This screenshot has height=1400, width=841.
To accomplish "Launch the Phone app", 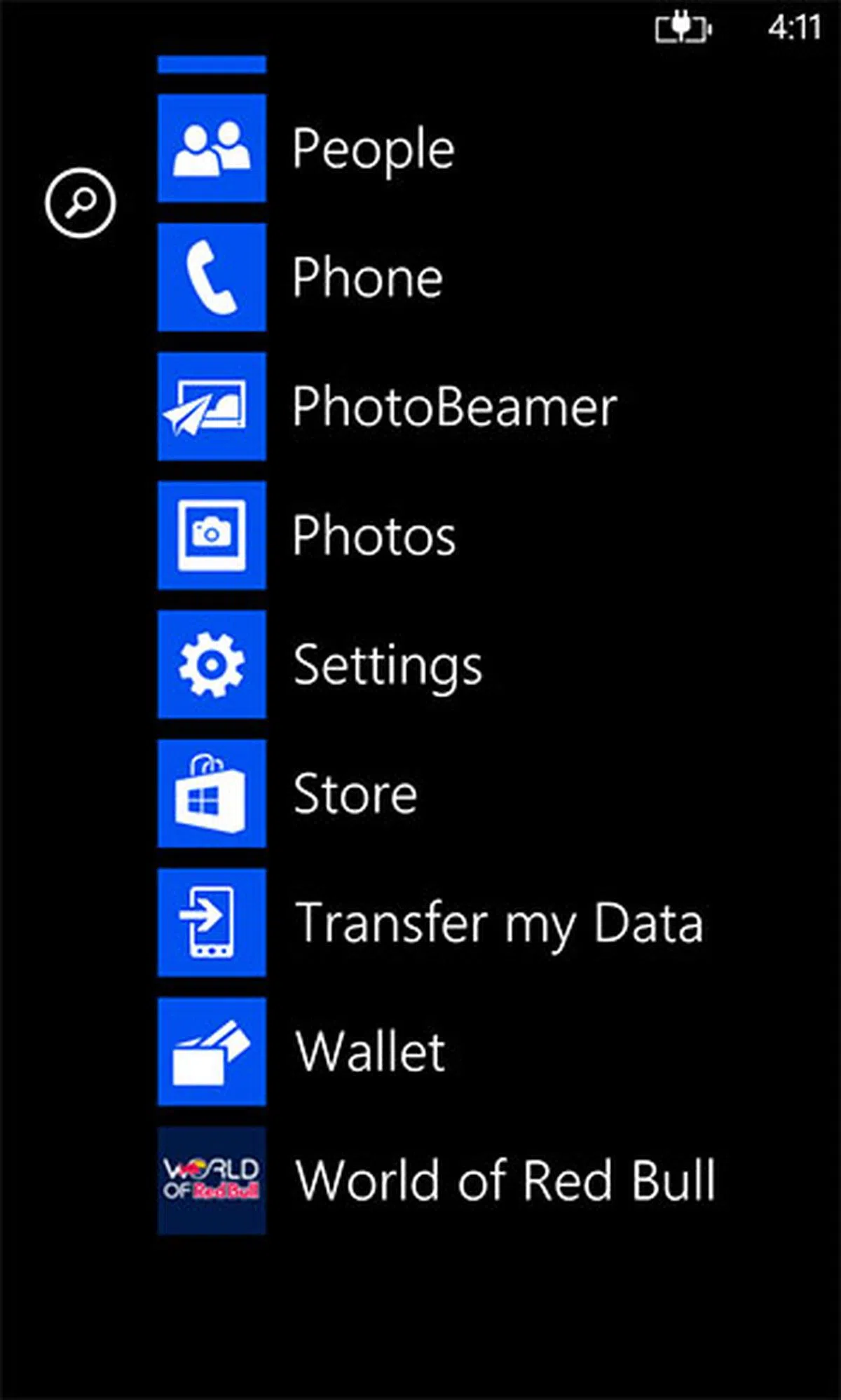I will [212, 277].
